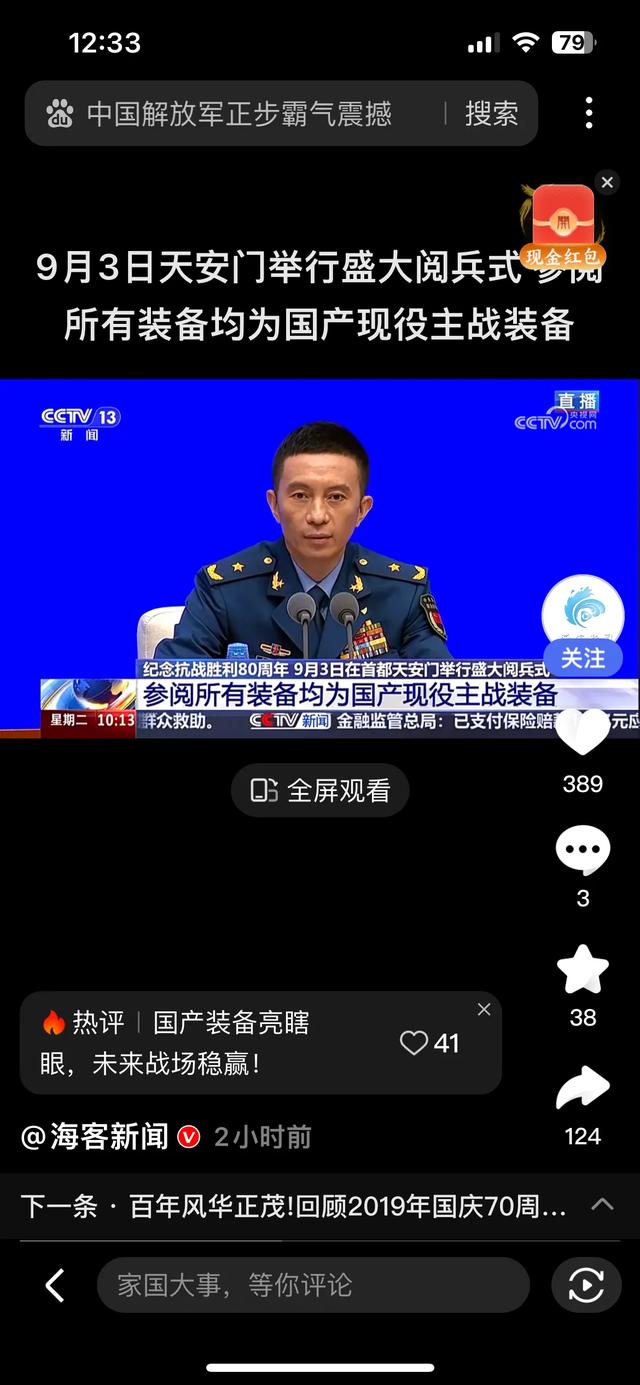Share this video with arrow icon

tap(583, 1089)
